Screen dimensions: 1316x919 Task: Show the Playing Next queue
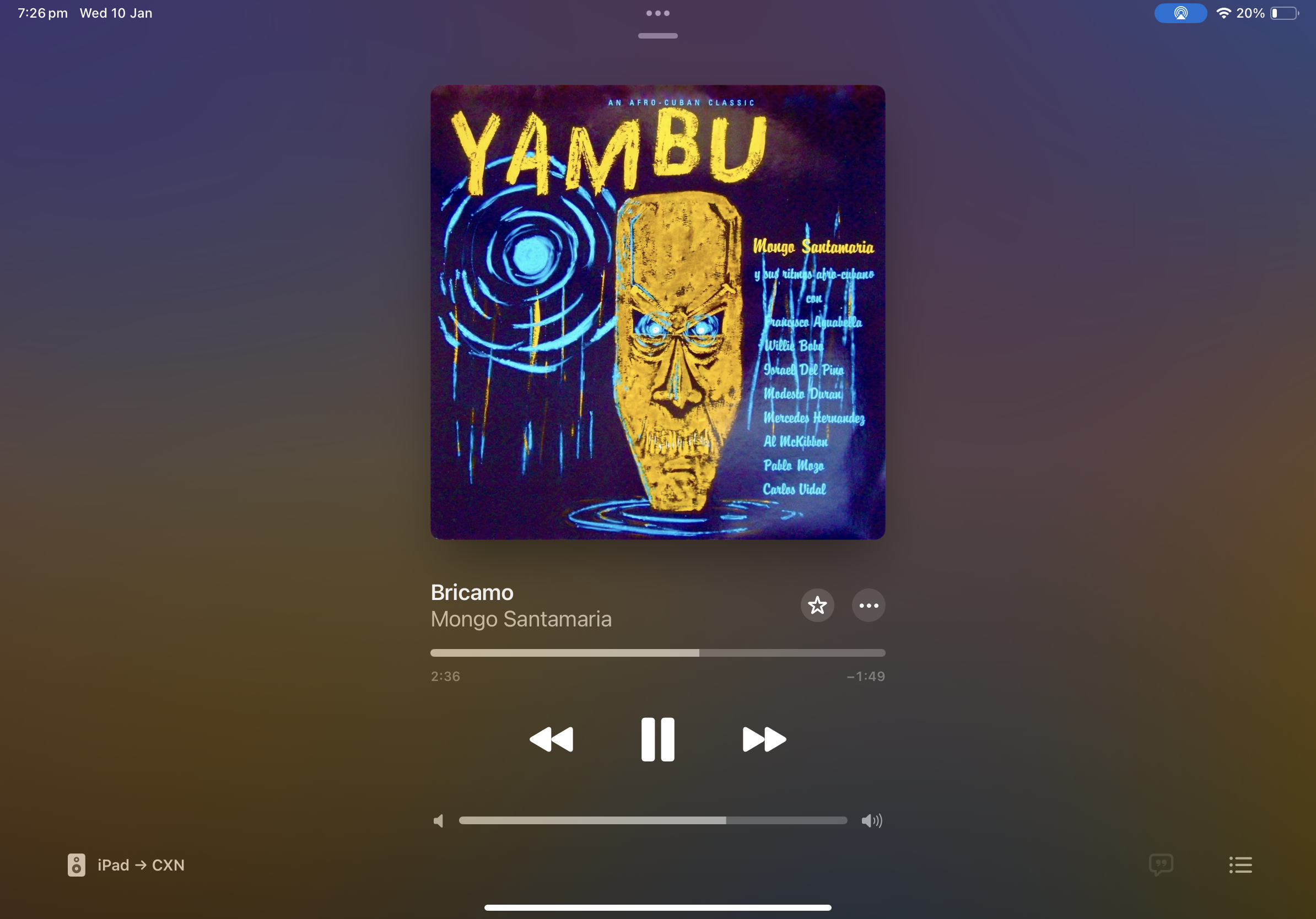(1241, 864)
